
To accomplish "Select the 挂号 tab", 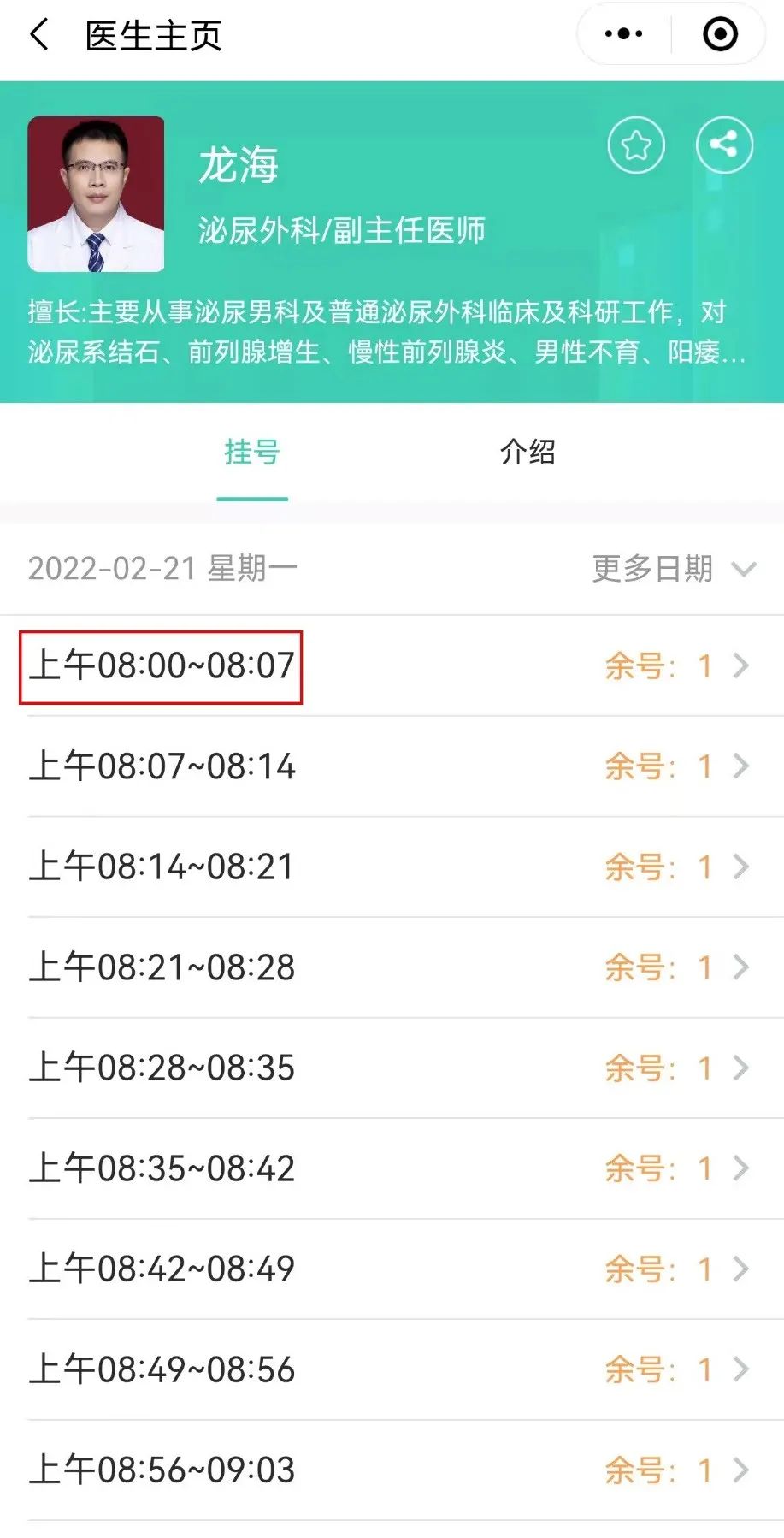I will pos(252,452).
